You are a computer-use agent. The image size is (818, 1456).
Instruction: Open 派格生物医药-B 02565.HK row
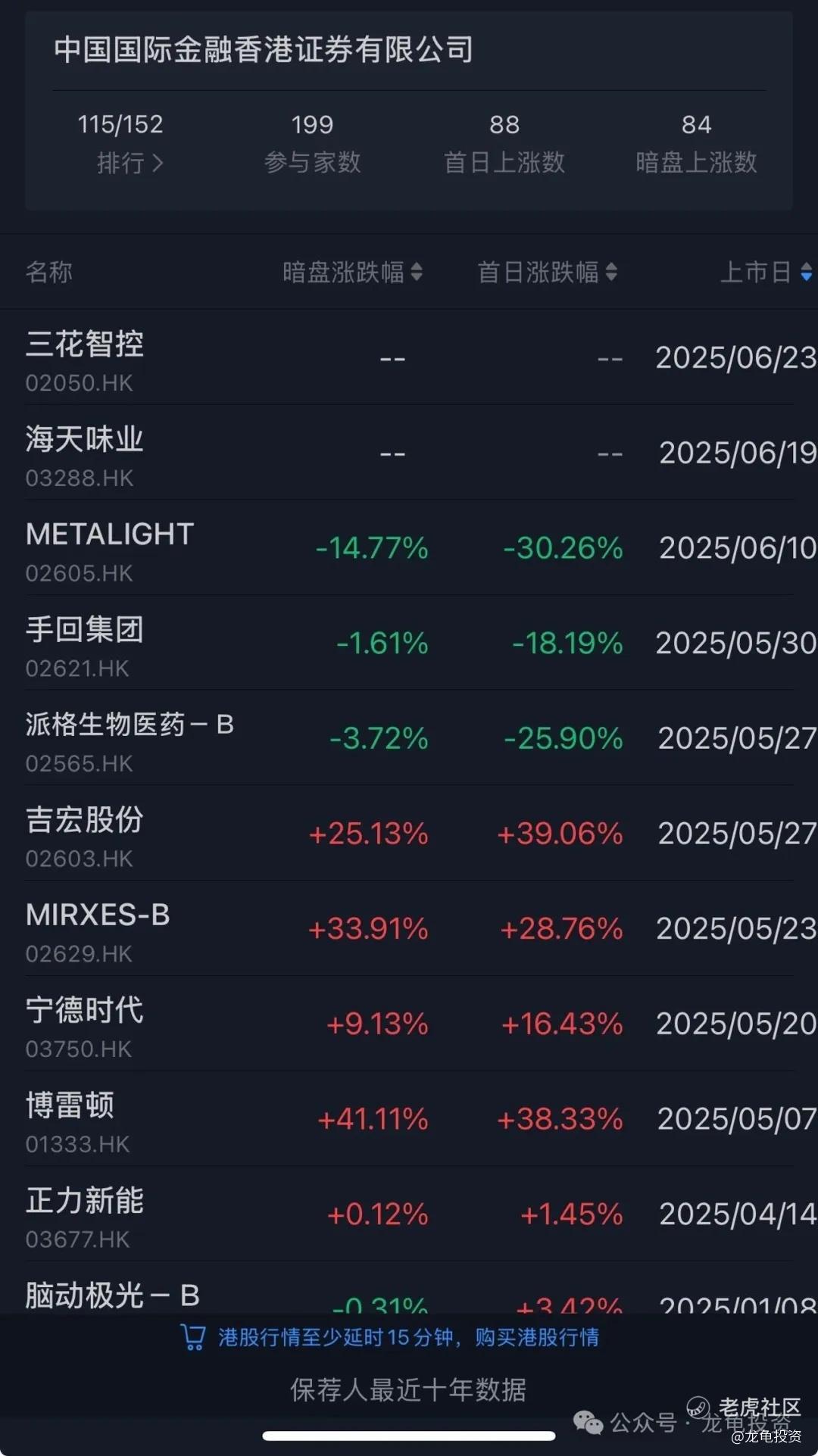[x=409, y=738]
